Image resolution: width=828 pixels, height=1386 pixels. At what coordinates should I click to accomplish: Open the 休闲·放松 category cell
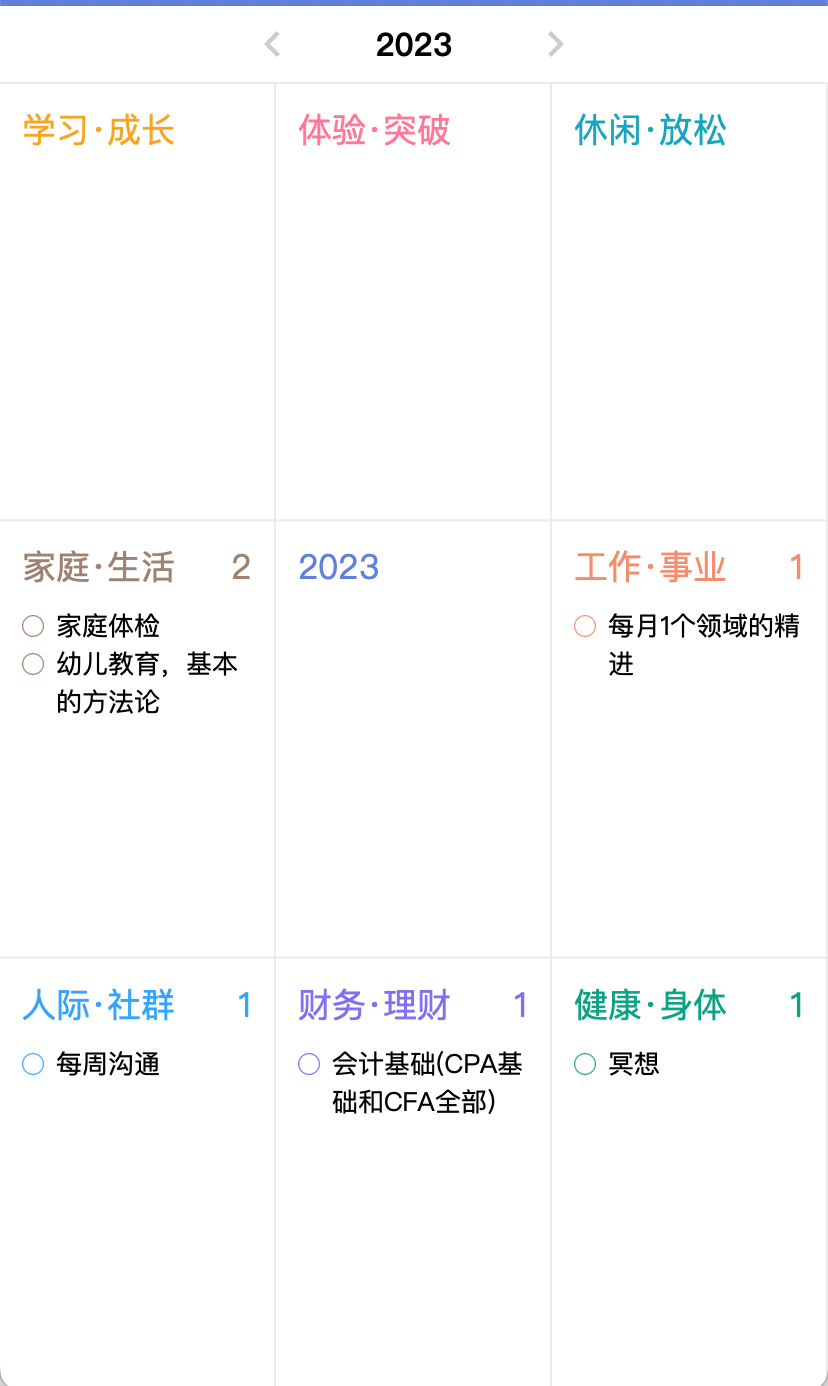[689, 301]
